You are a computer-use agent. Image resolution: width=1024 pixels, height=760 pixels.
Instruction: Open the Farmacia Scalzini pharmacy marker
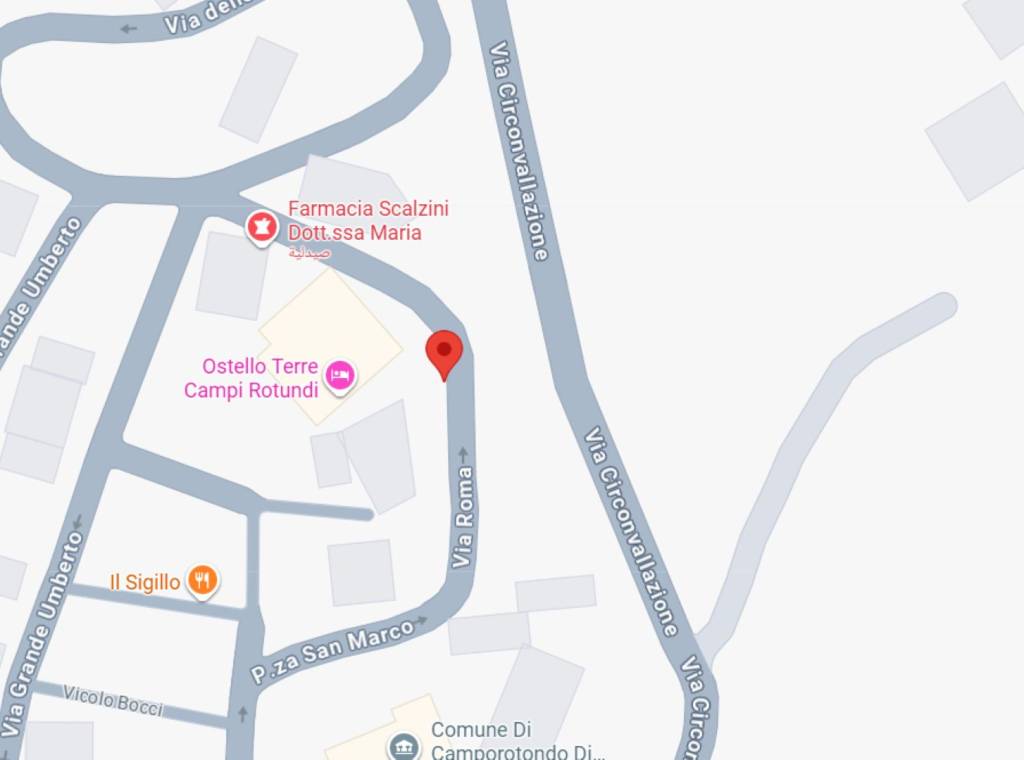[x=262, y=227]
